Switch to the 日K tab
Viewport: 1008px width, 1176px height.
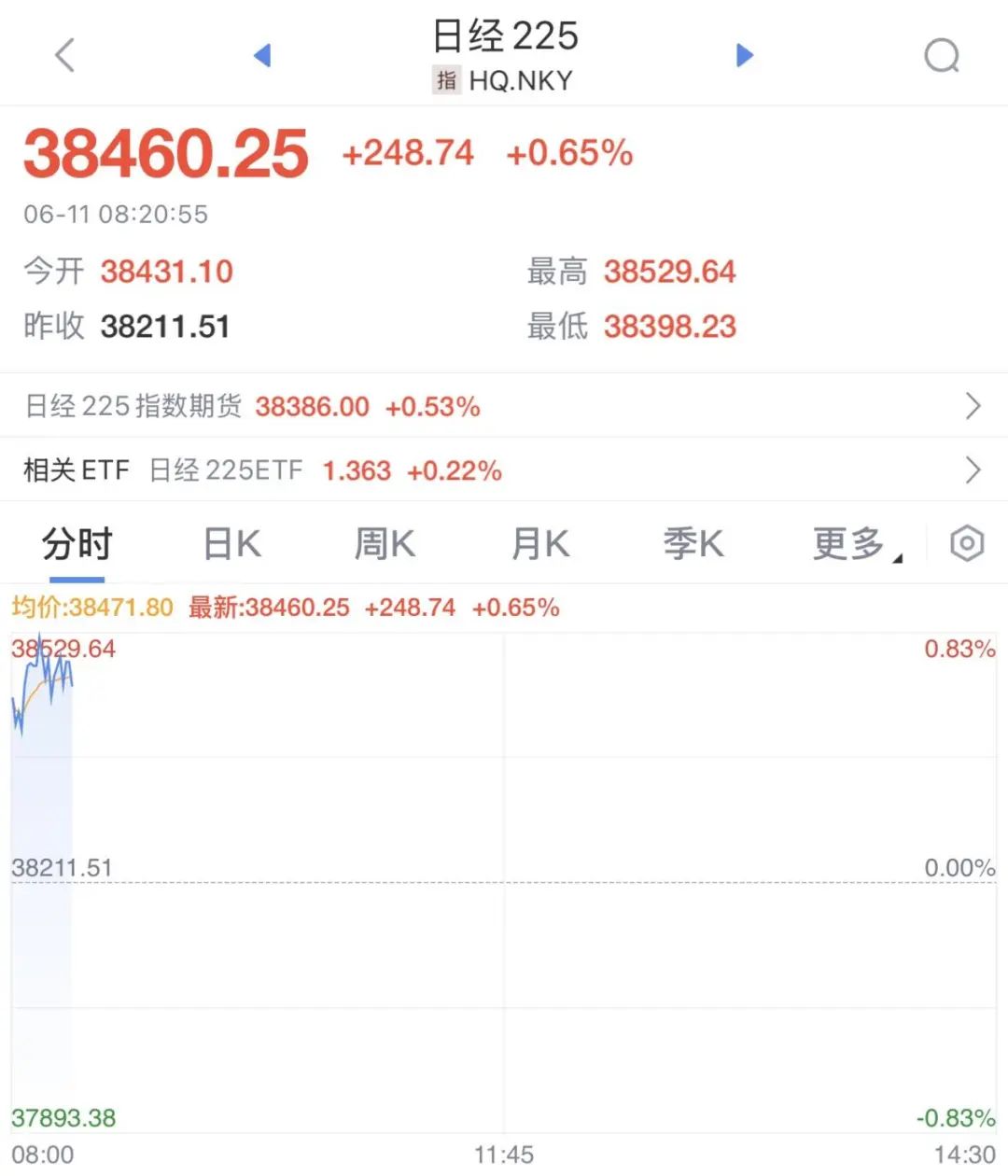pyautogui.click(x=231, y=543)
